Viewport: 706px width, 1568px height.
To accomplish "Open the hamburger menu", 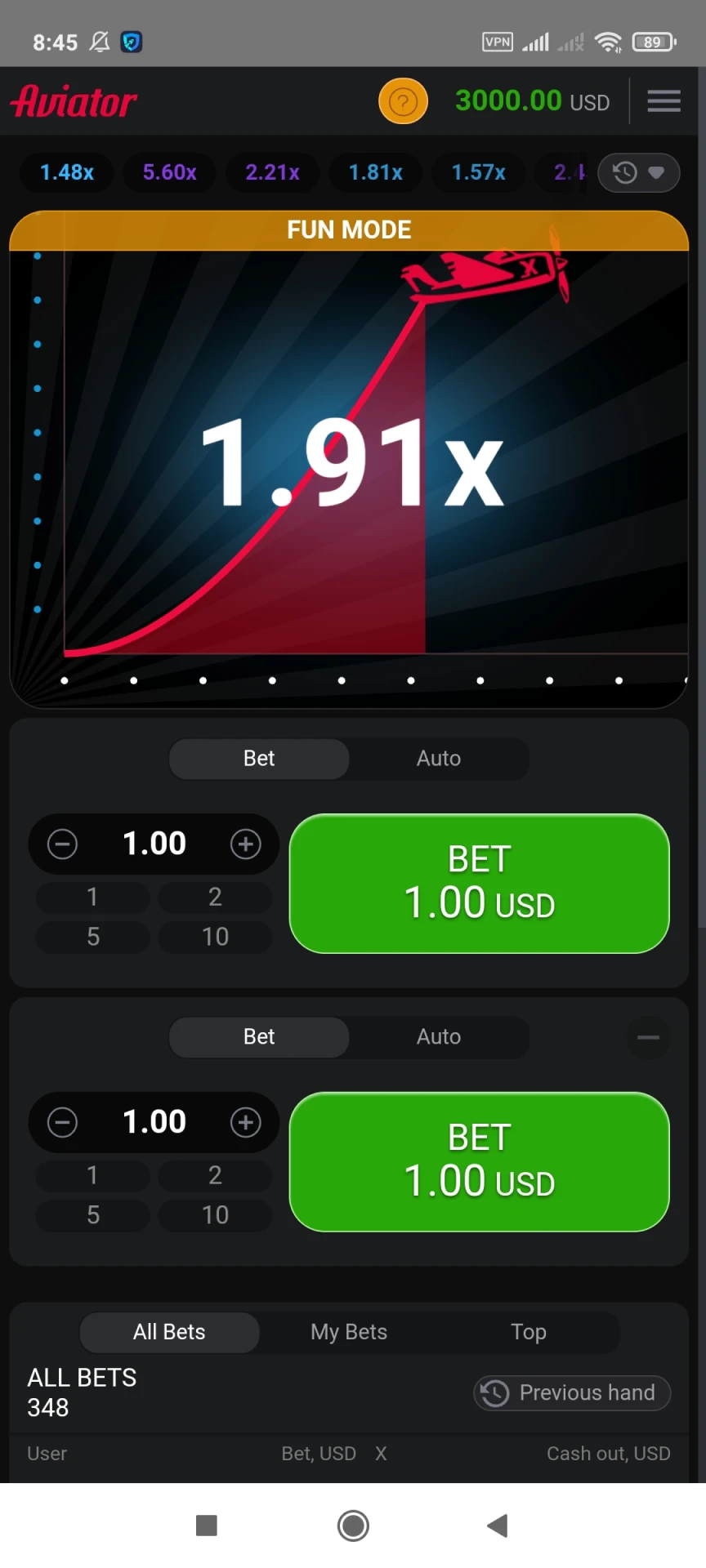I will point(664,101).
